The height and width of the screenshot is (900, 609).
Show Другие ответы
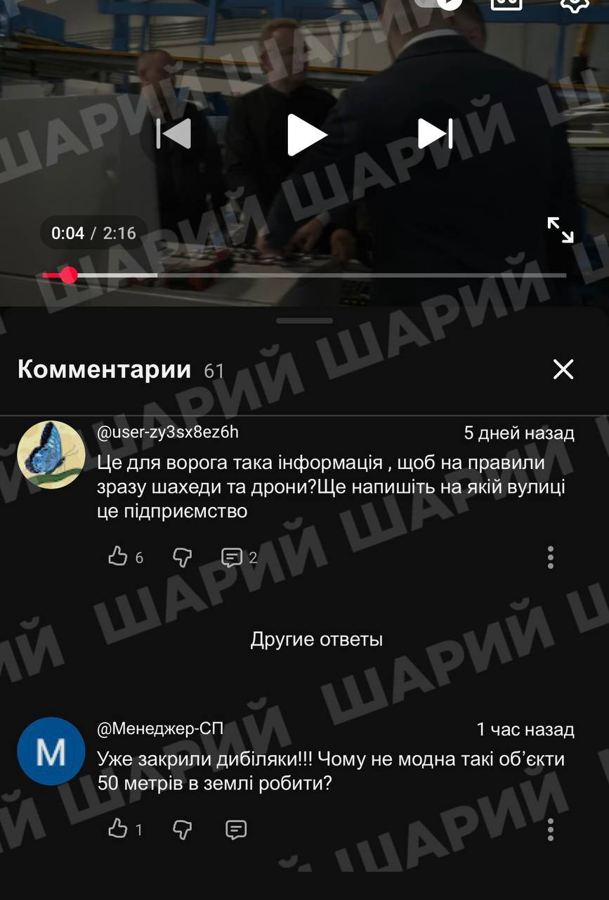pos(316,639)
